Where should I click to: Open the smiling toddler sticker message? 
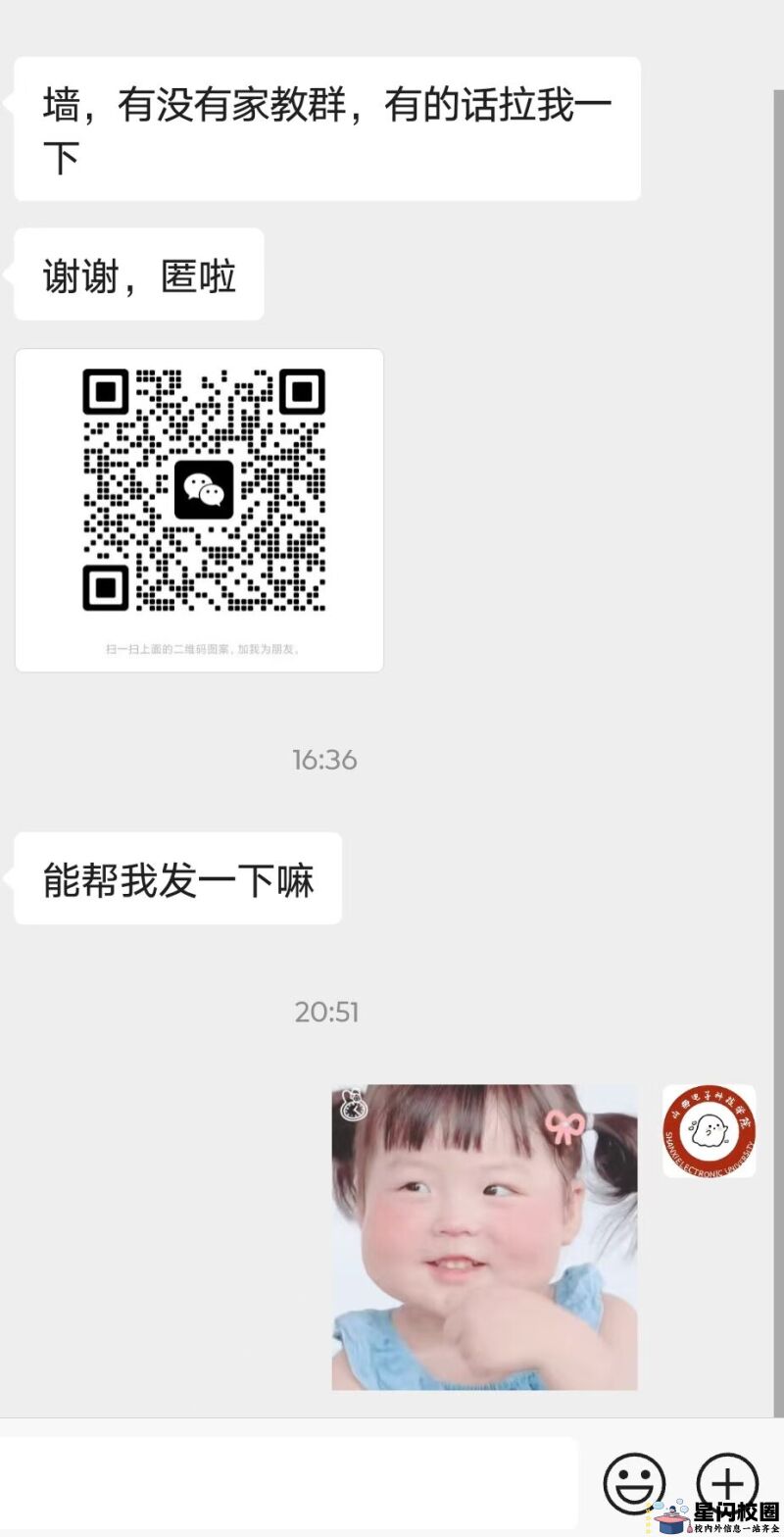pyautogui.click(x=484, y=1236)
